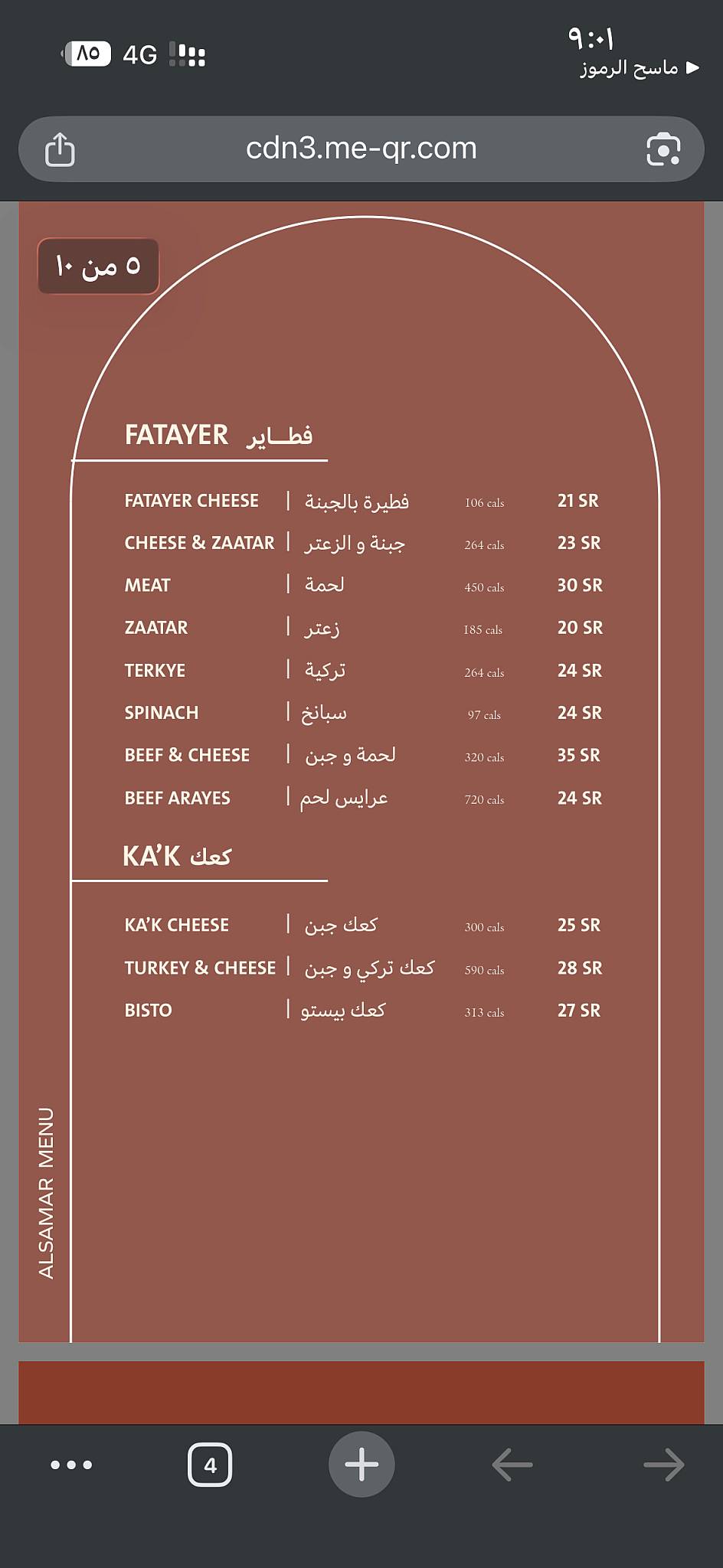
Task: Open the tab switcher showing 4 tabs
Action: (210, 1465)
